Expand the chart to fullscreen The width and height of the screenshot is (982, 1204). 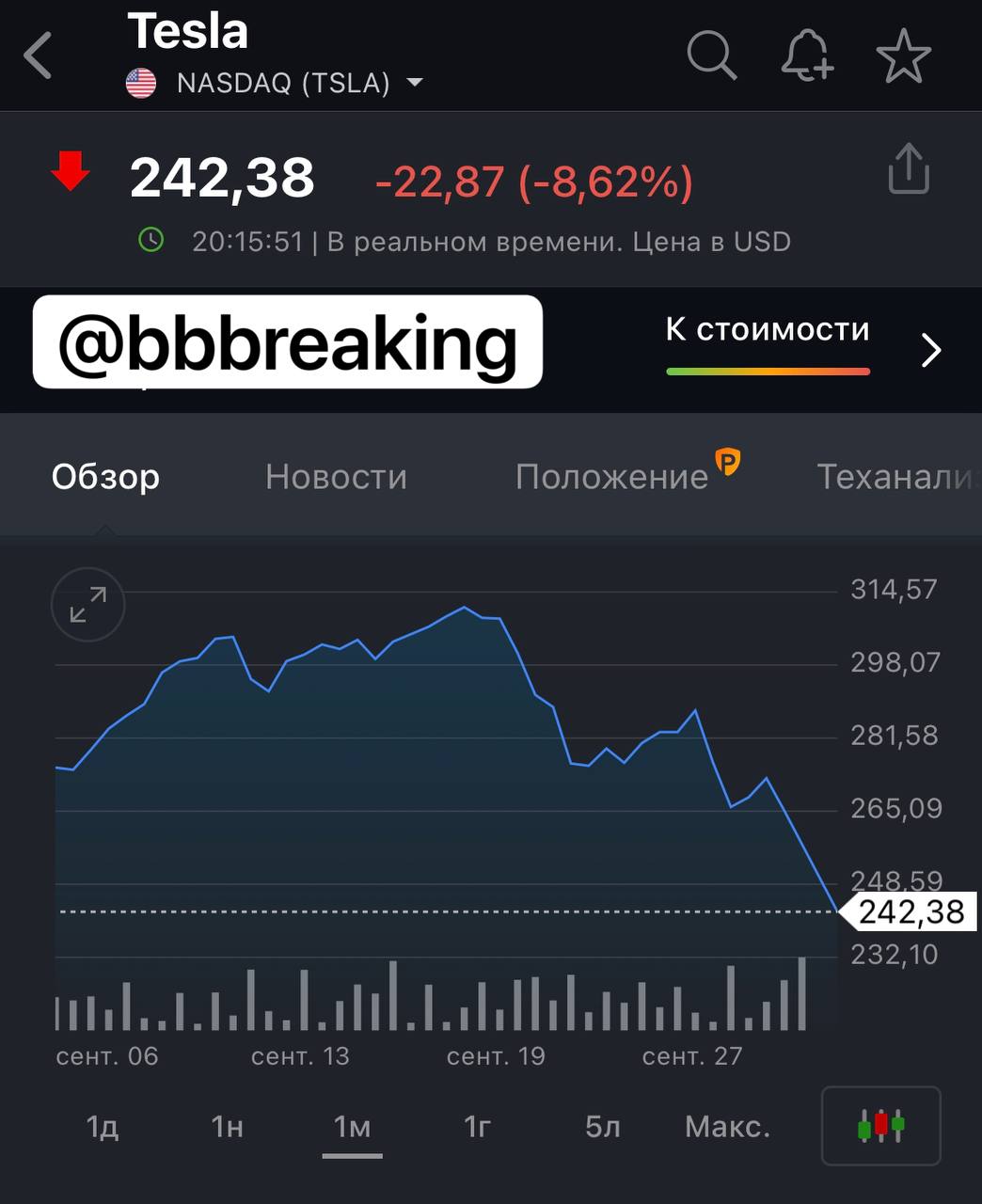coord(87,605)
